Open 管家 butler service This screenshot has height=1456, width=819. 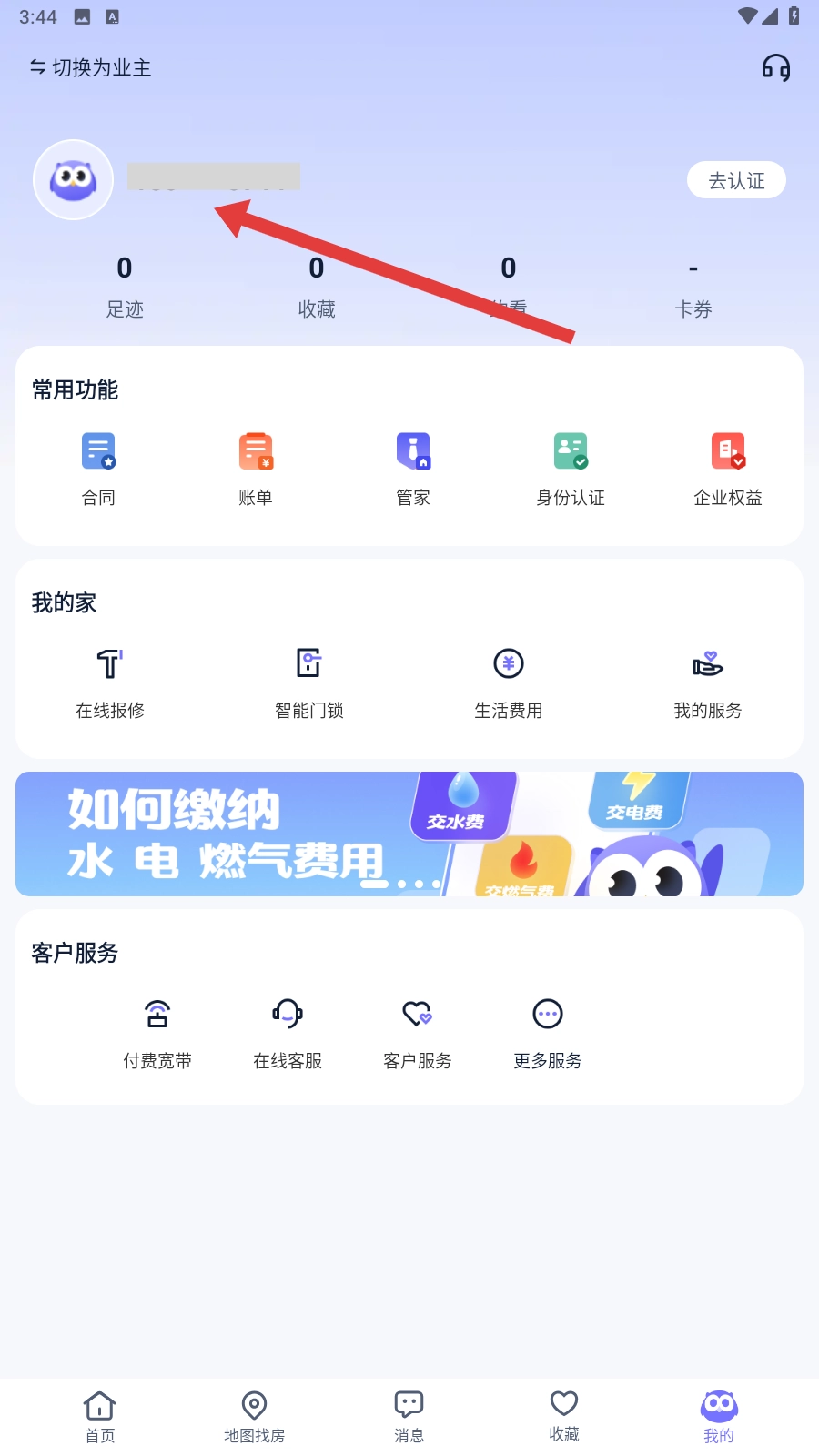pyautogui.click(x=413, y=469)
